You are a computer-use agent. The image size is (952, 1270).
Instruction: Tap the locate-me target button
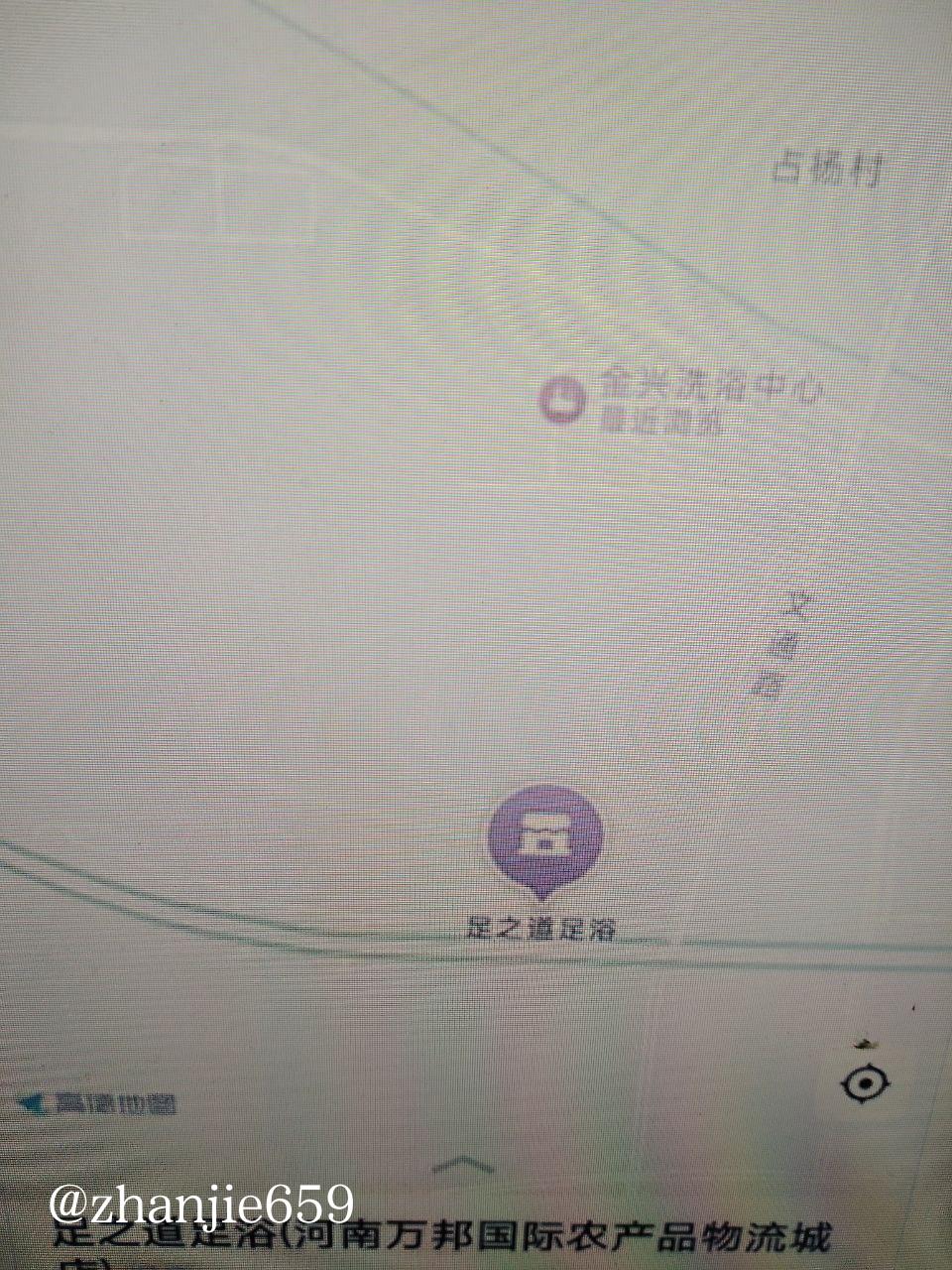click(x=864, y=1082)
